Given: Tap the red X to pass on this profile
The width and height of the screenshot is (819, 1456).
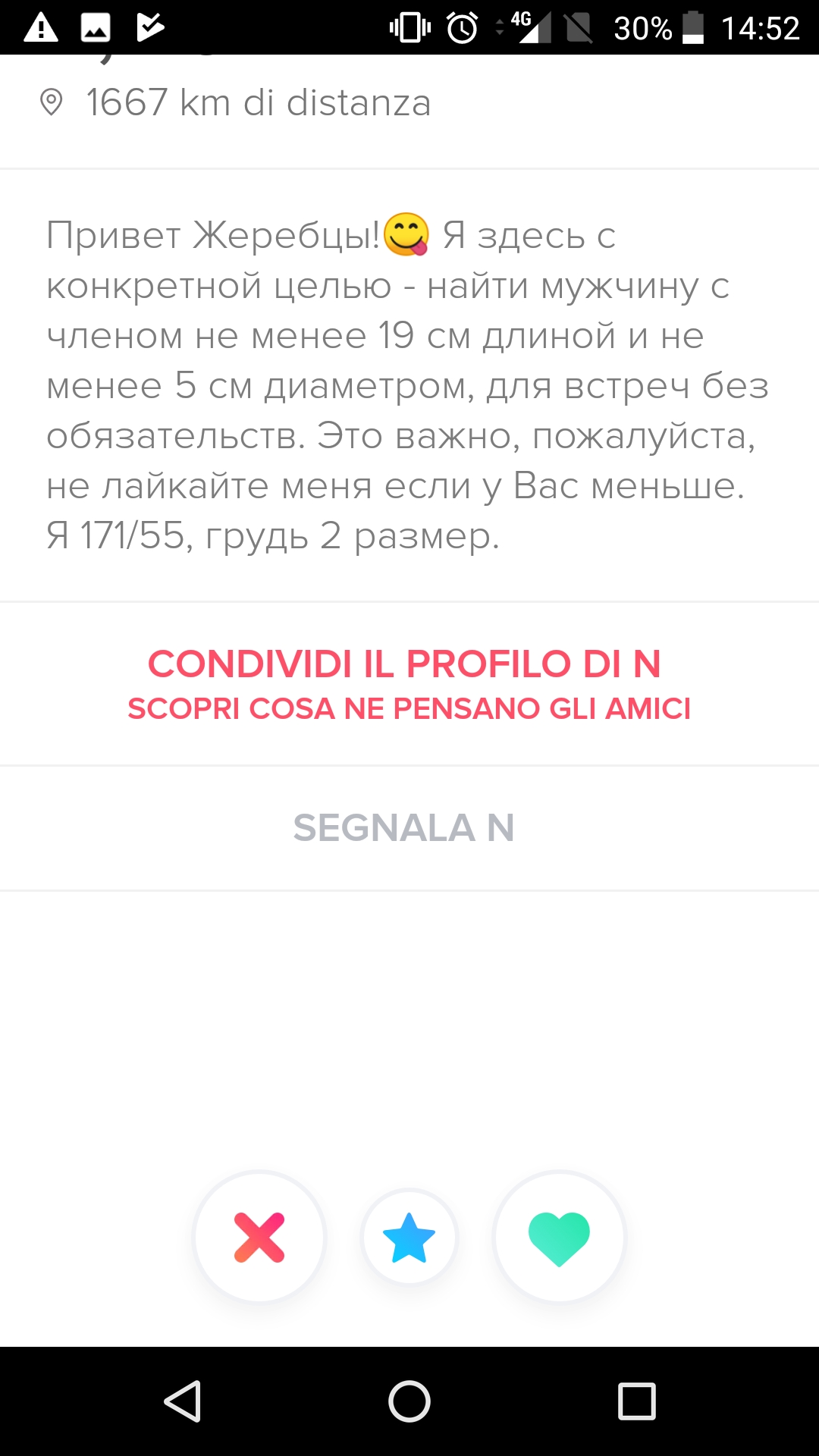Looking at the screenshot, I should click(259, 1237).
